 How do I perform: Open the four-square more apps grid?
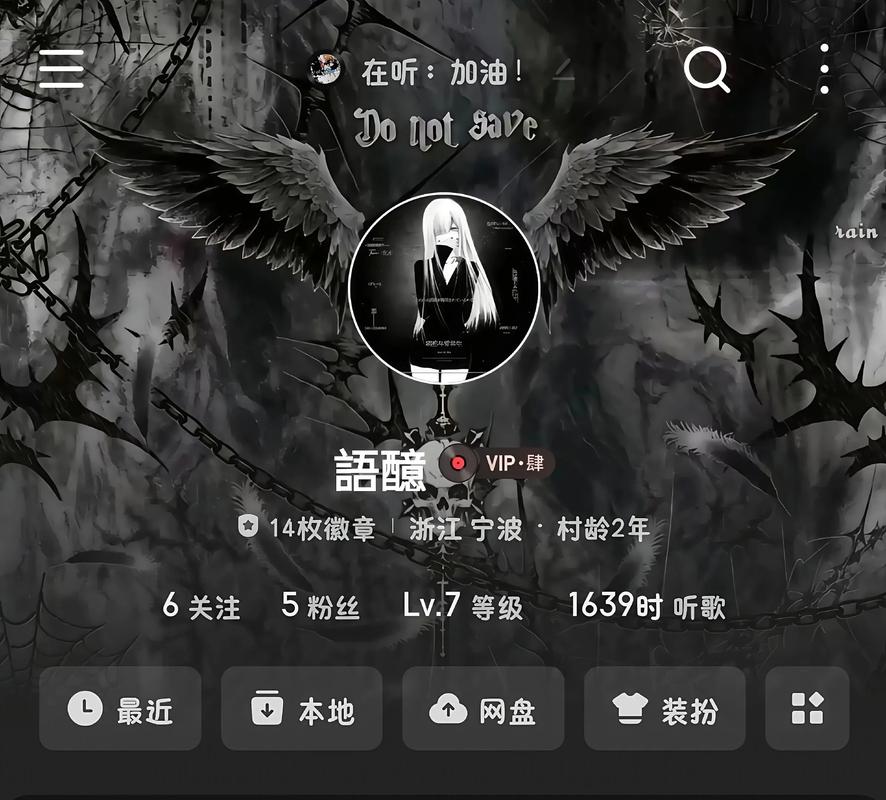pos(807,709)
